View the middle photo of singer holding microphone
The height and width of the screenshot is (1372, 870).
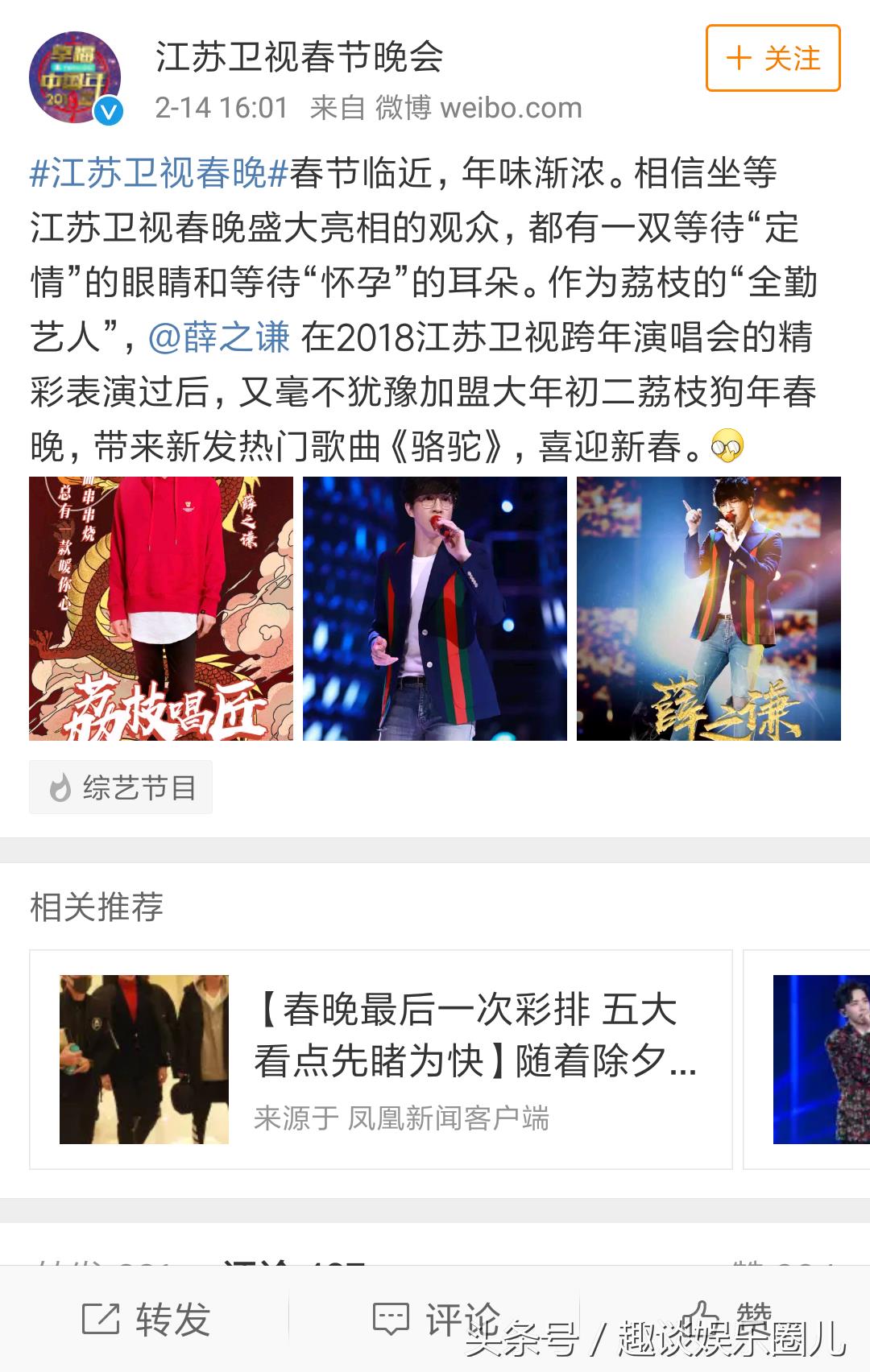(434, 608)
